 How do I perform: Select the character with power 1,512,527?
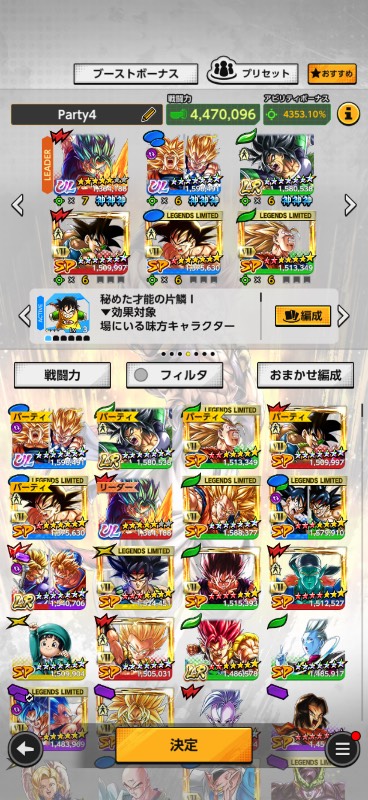(308, 577)
